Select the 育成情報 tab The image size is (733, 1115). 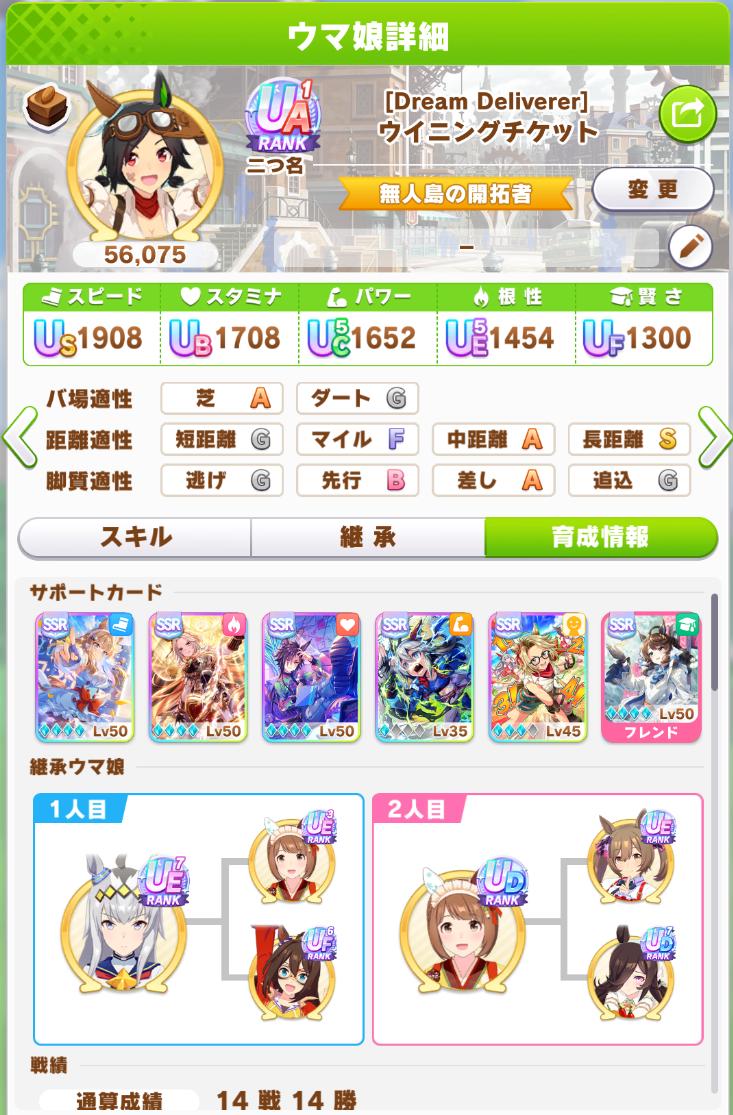coord(600,537)
